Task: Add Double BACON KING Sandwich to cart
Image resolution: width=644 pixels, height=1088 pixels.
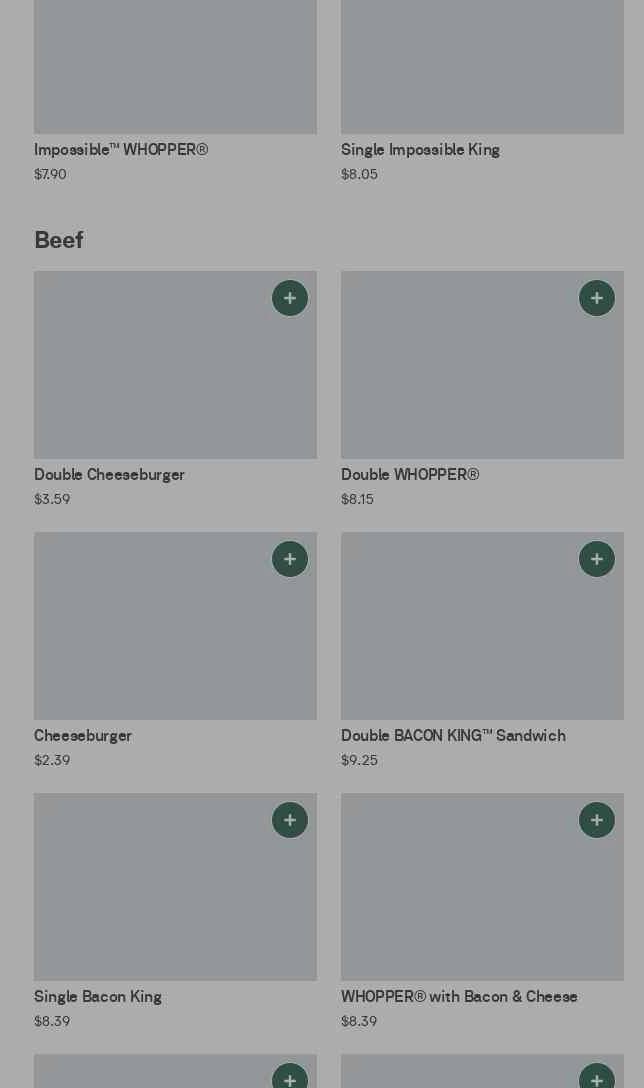Action: [x=597, y=559]
